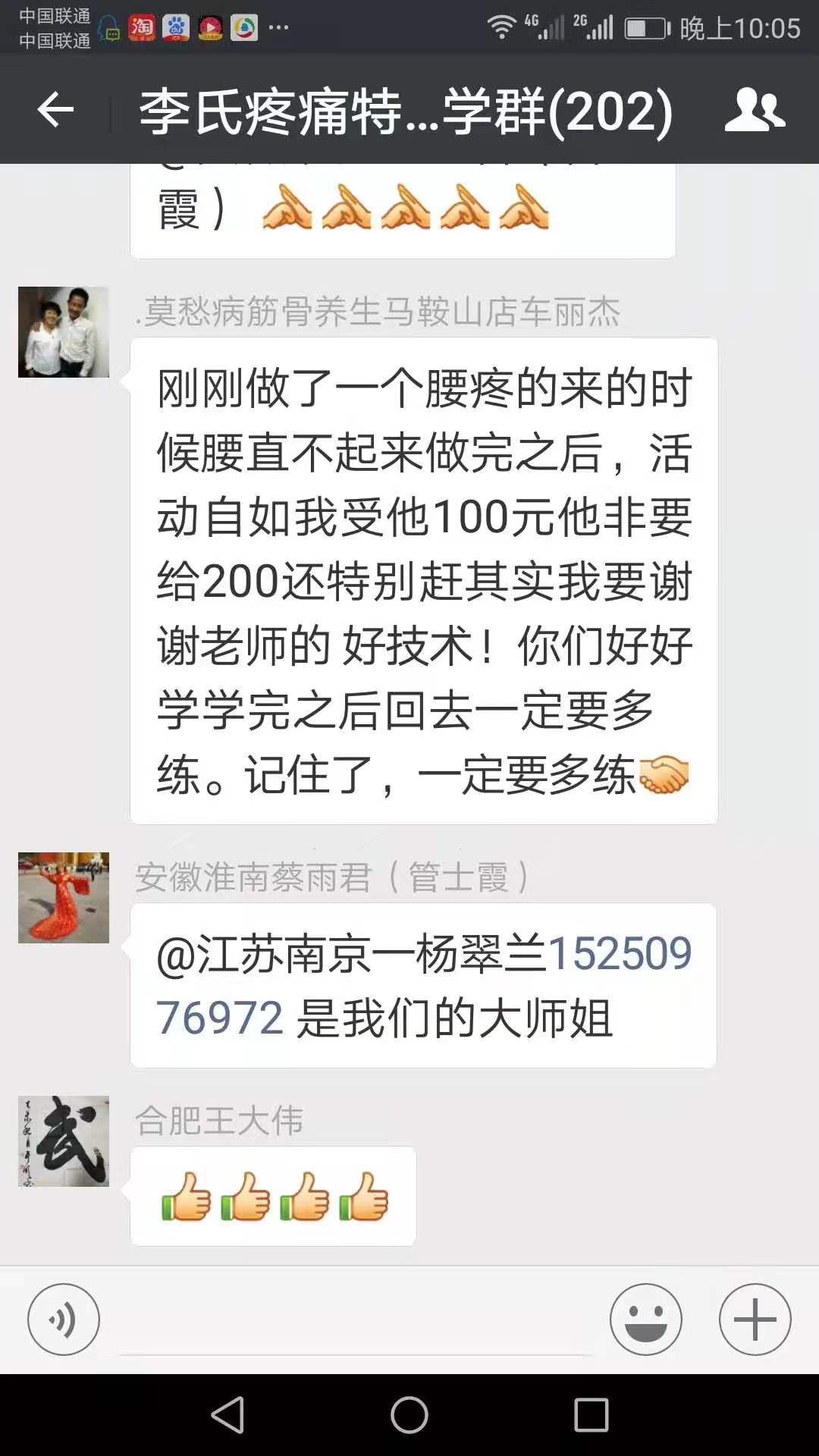Tap the system home button
The height and width of the screenshot is (1456, 819).
409,1415
